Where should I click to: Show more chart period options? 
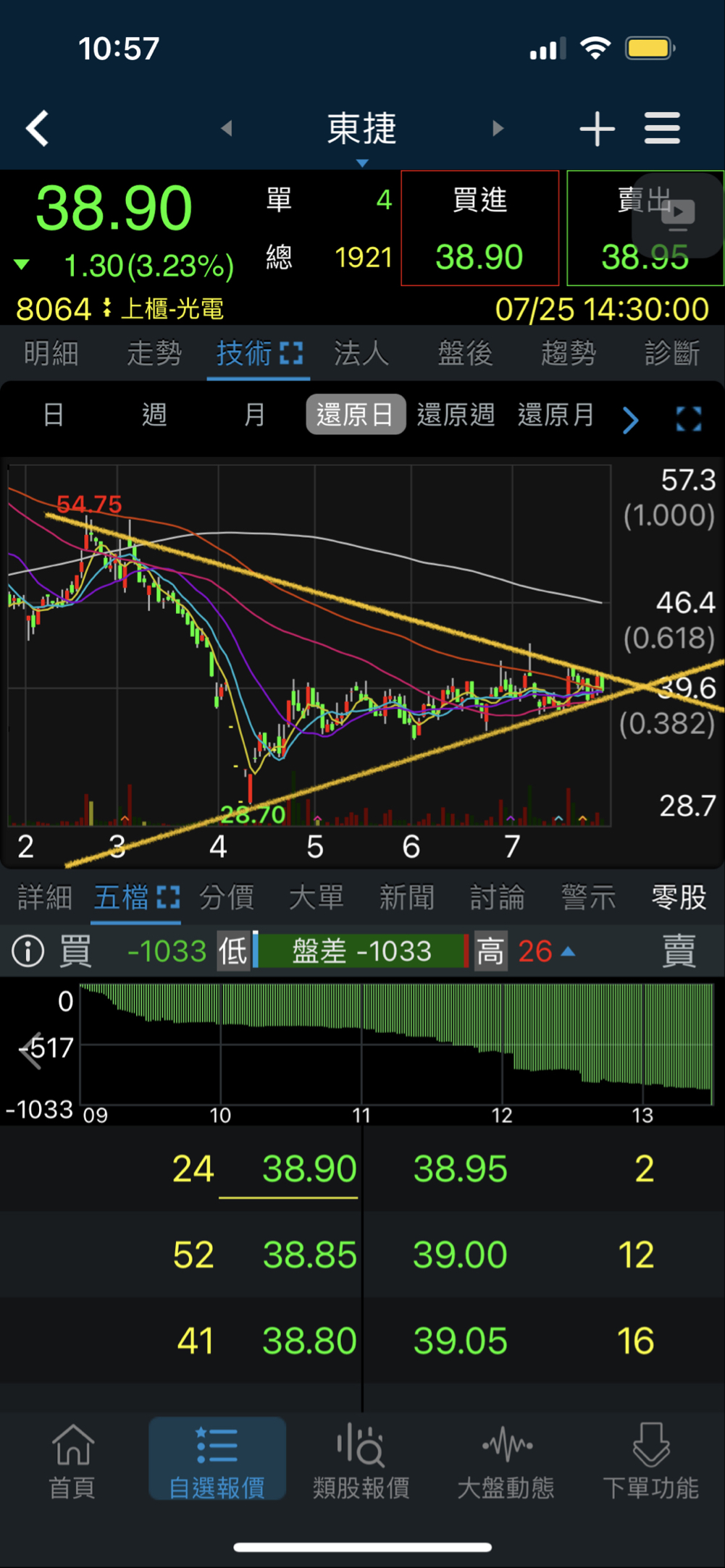coord(630,419)
